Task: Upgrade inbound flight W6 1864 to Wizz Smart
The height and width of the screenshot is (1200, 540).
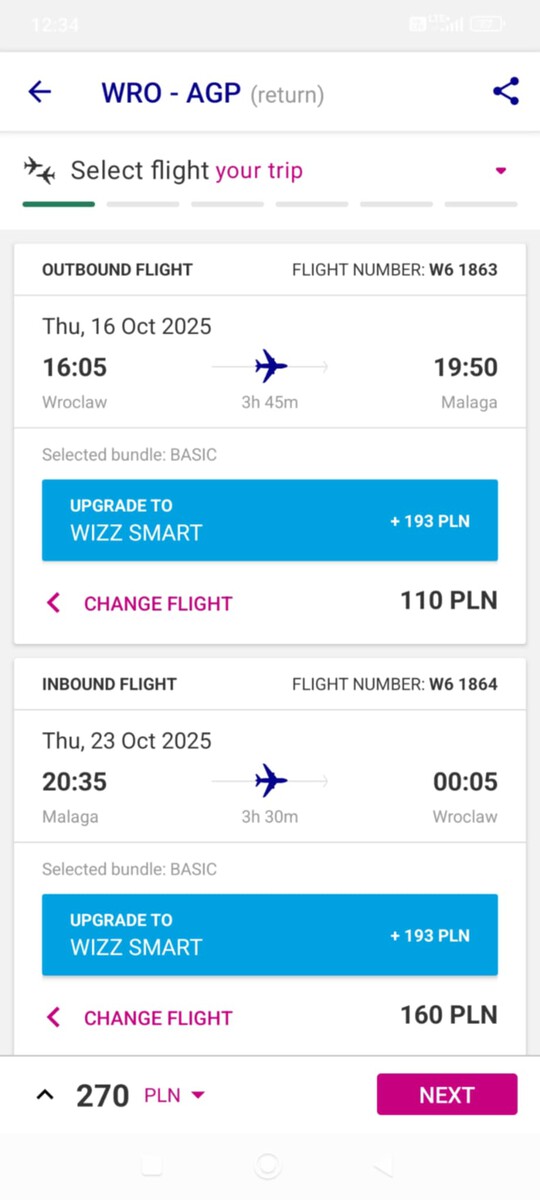Action: [x=270, y=935]
